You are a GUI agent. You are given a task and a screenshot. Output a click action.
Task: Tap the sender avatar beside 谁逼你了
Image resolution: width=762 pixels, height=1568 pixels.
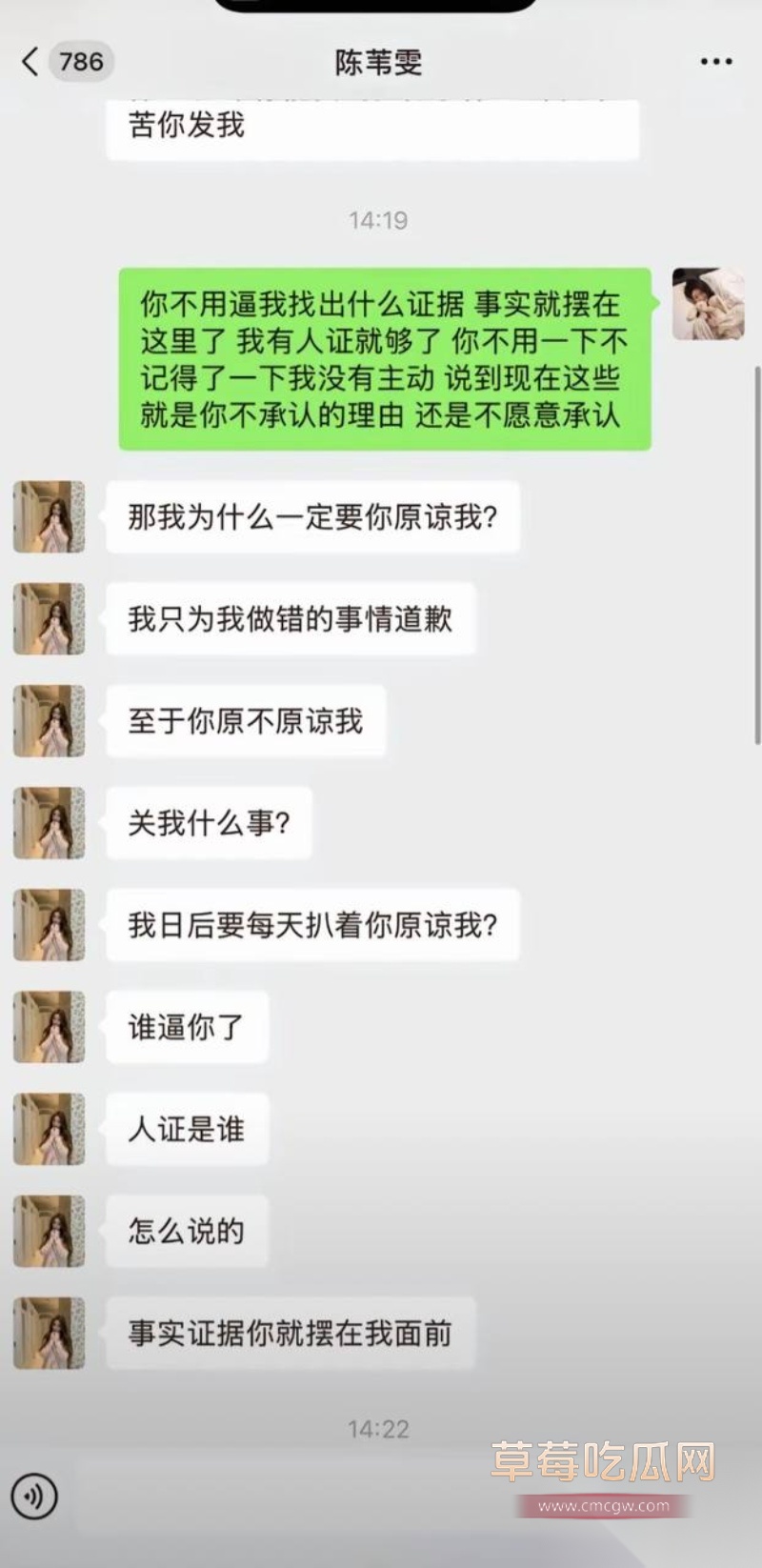tap(49, 1027)
